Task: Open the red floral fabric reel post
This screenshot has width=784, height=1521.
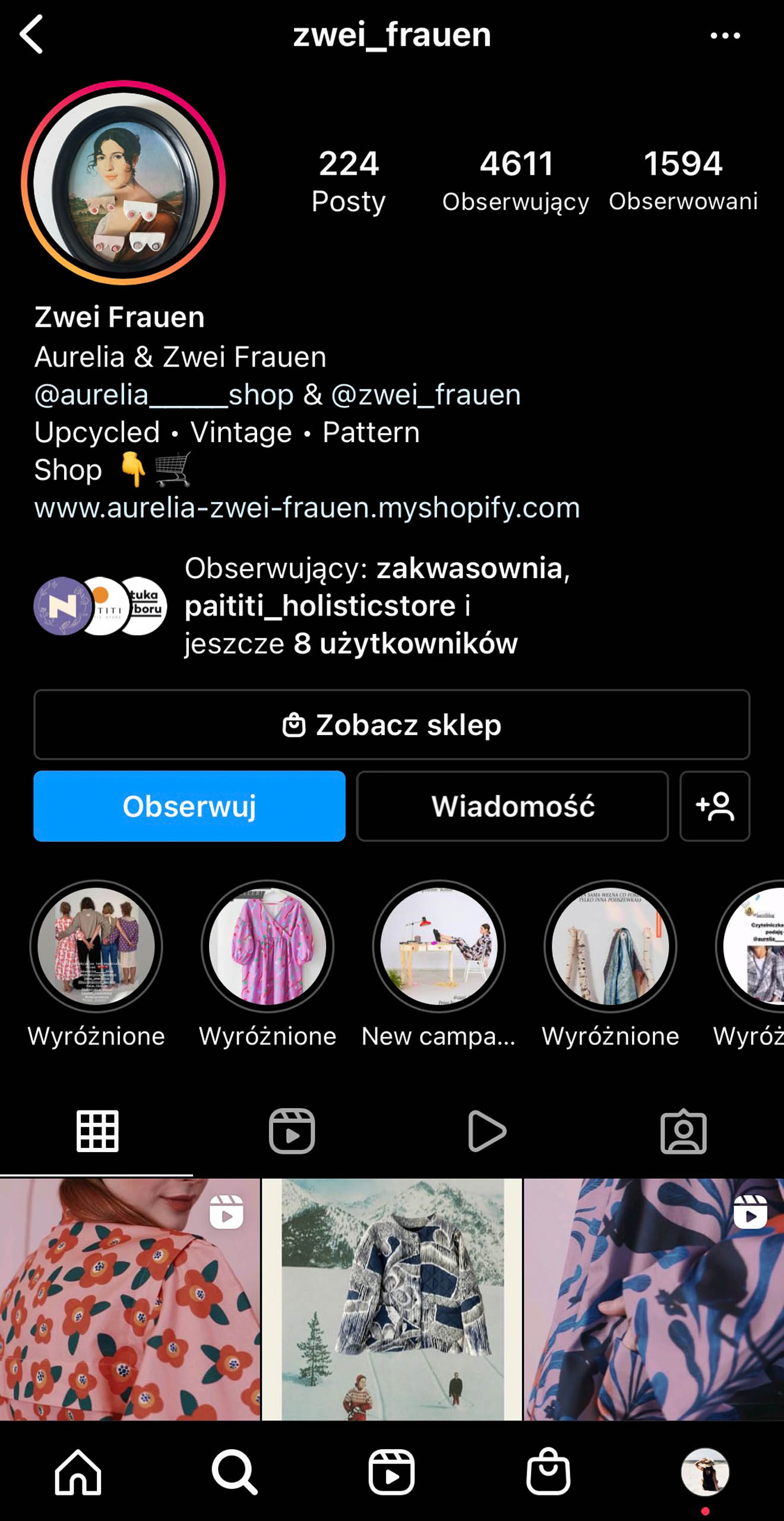Action: click(x=129, y=1299)
